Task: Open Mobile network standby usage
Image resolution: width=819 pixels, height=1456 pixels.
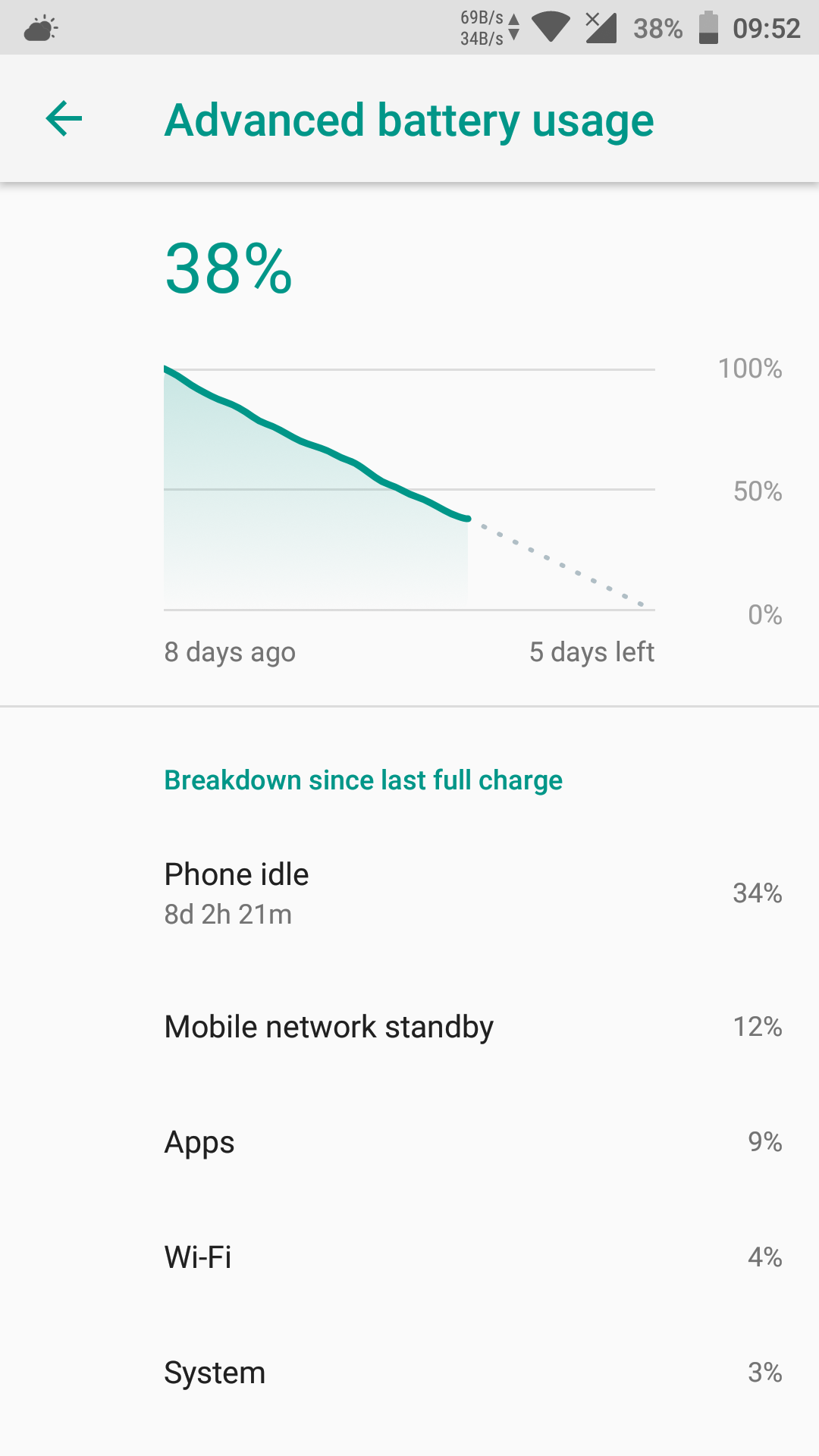Action: tap(409, 1027)
